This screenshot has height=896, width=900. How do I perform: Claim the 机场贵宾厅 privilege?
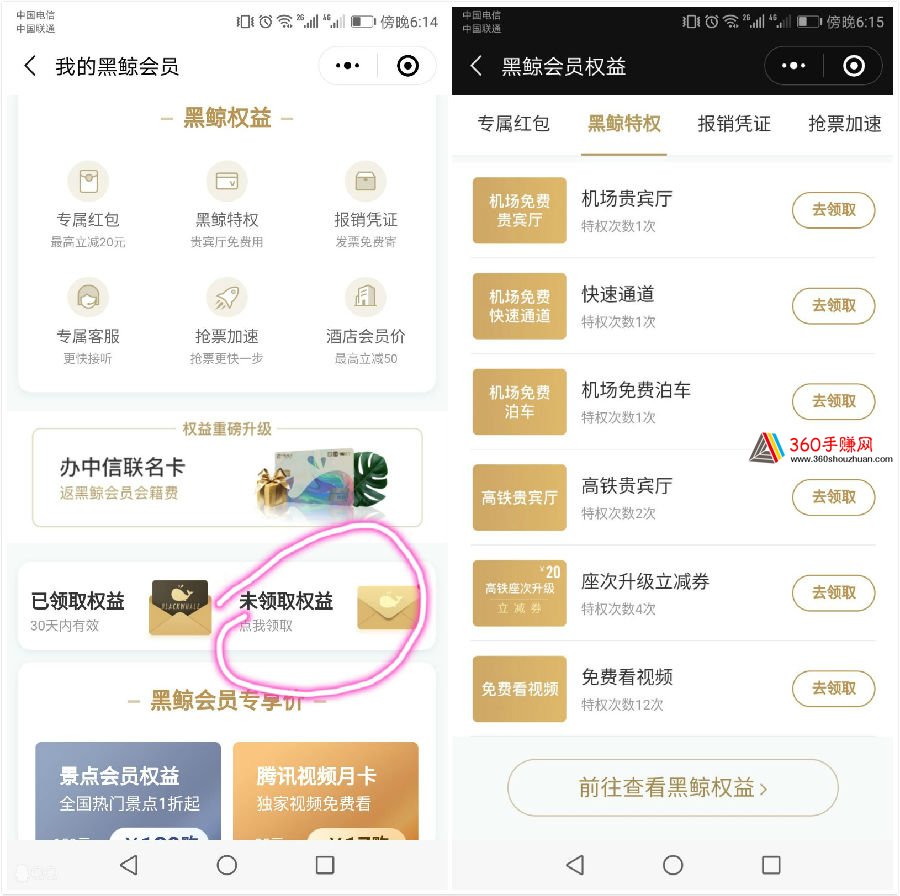[833, 211]
